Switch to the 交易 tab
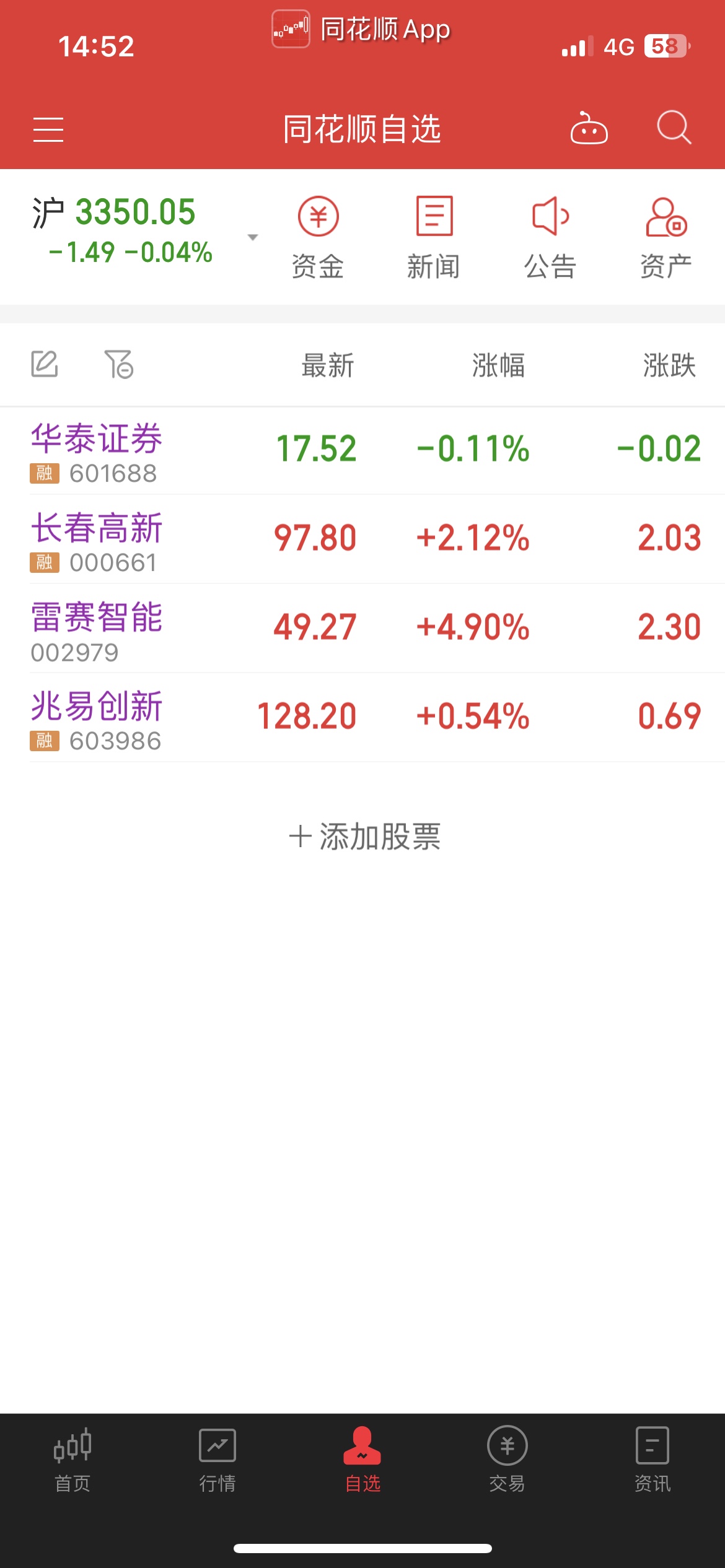725x1568 pixels. pos(507,1460)
